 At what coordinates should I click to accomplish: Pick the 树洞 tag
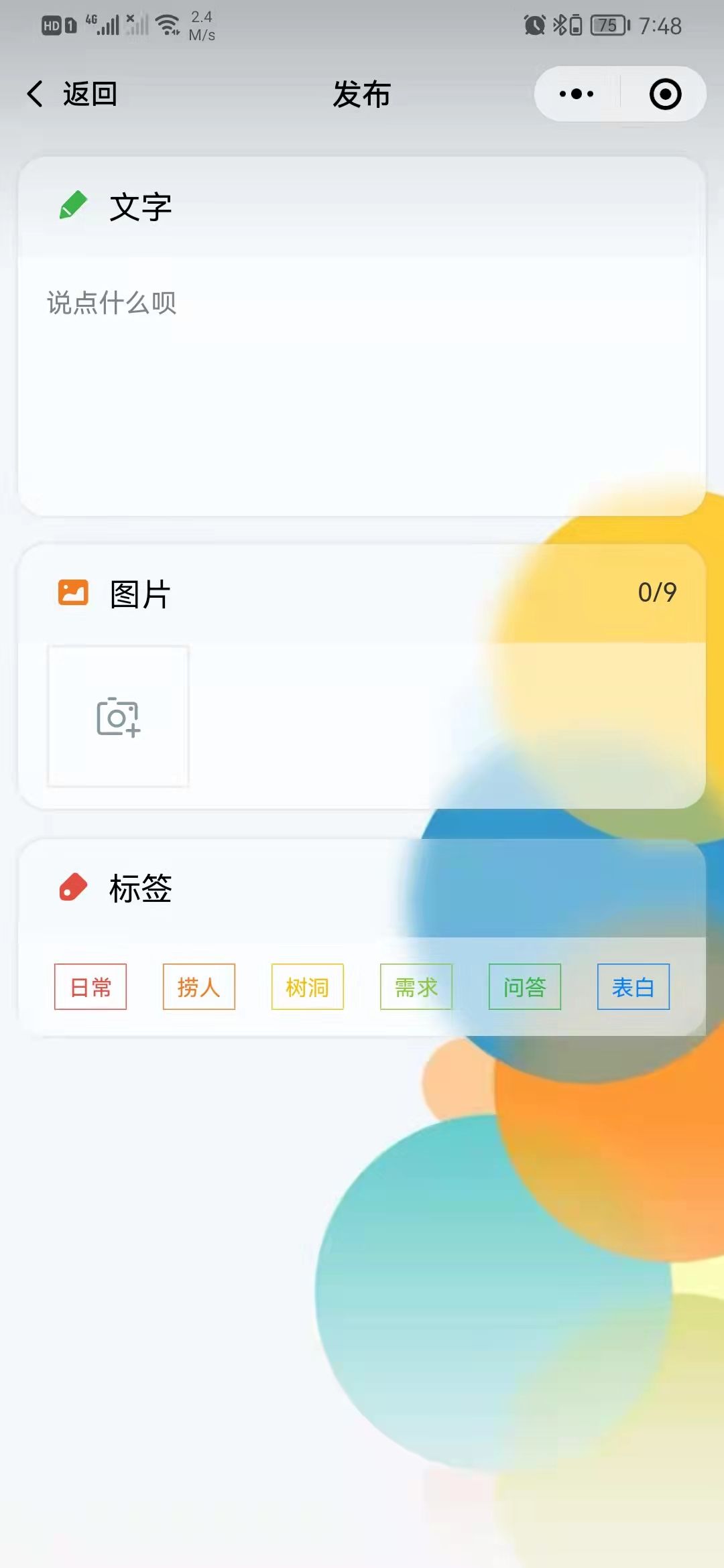coord(308,986)
